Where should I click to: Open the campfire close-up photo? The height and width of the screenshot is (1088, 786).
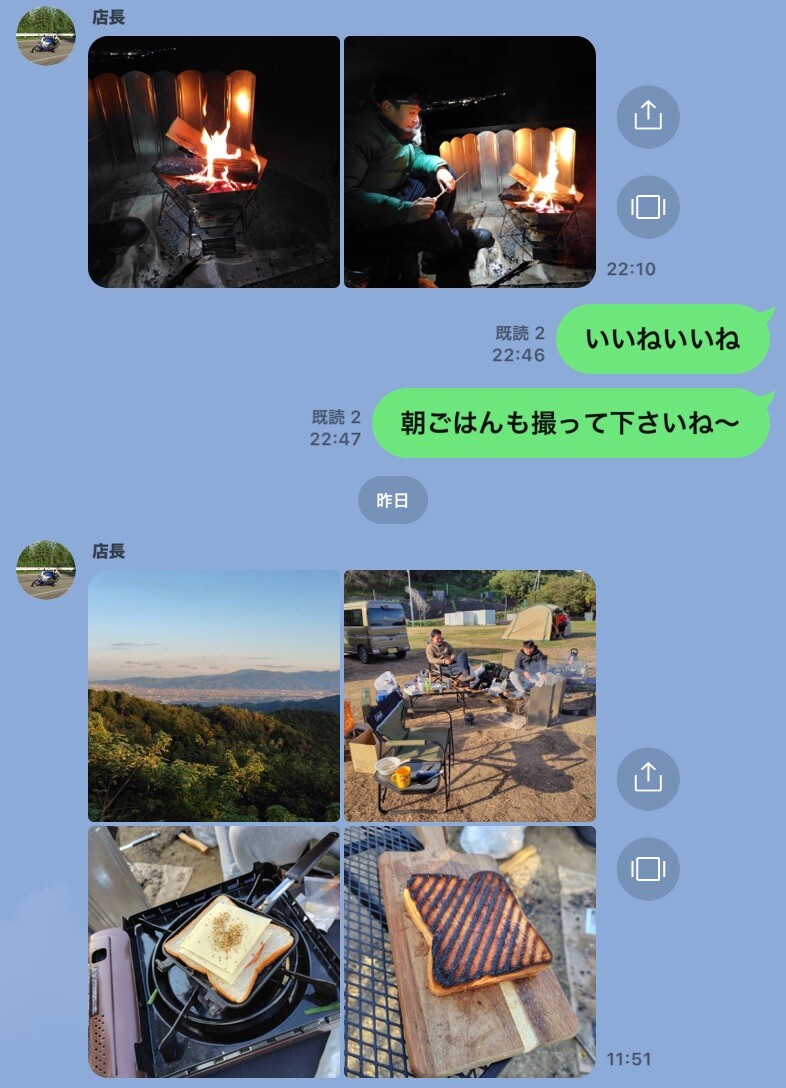tap(214, 162)
